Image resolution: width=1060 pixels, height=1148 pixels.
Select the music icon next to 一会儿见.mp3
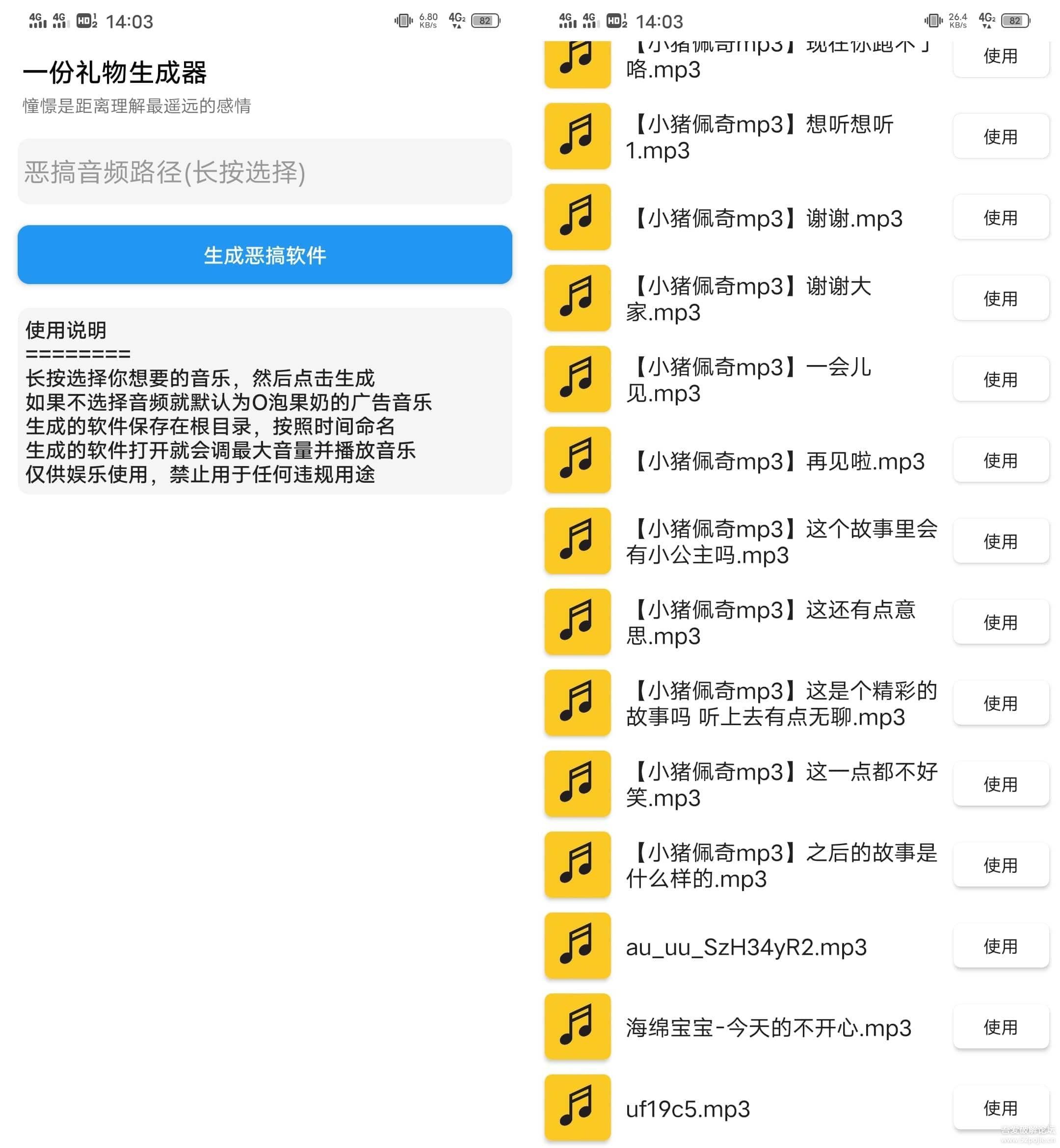pos(577,380)
